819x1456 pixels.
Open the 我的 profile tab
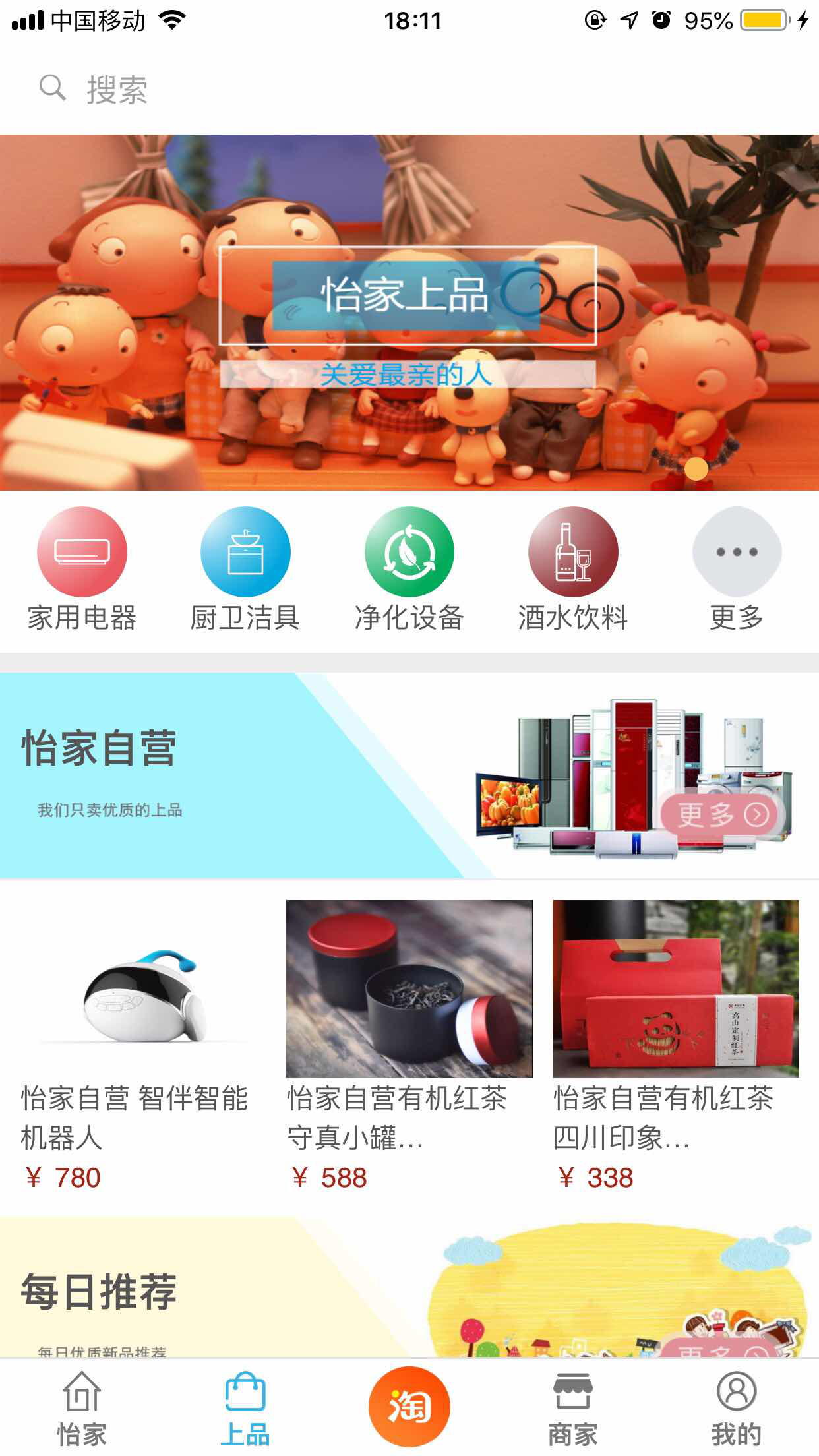pyautogui.click(x=736, y=1409)
